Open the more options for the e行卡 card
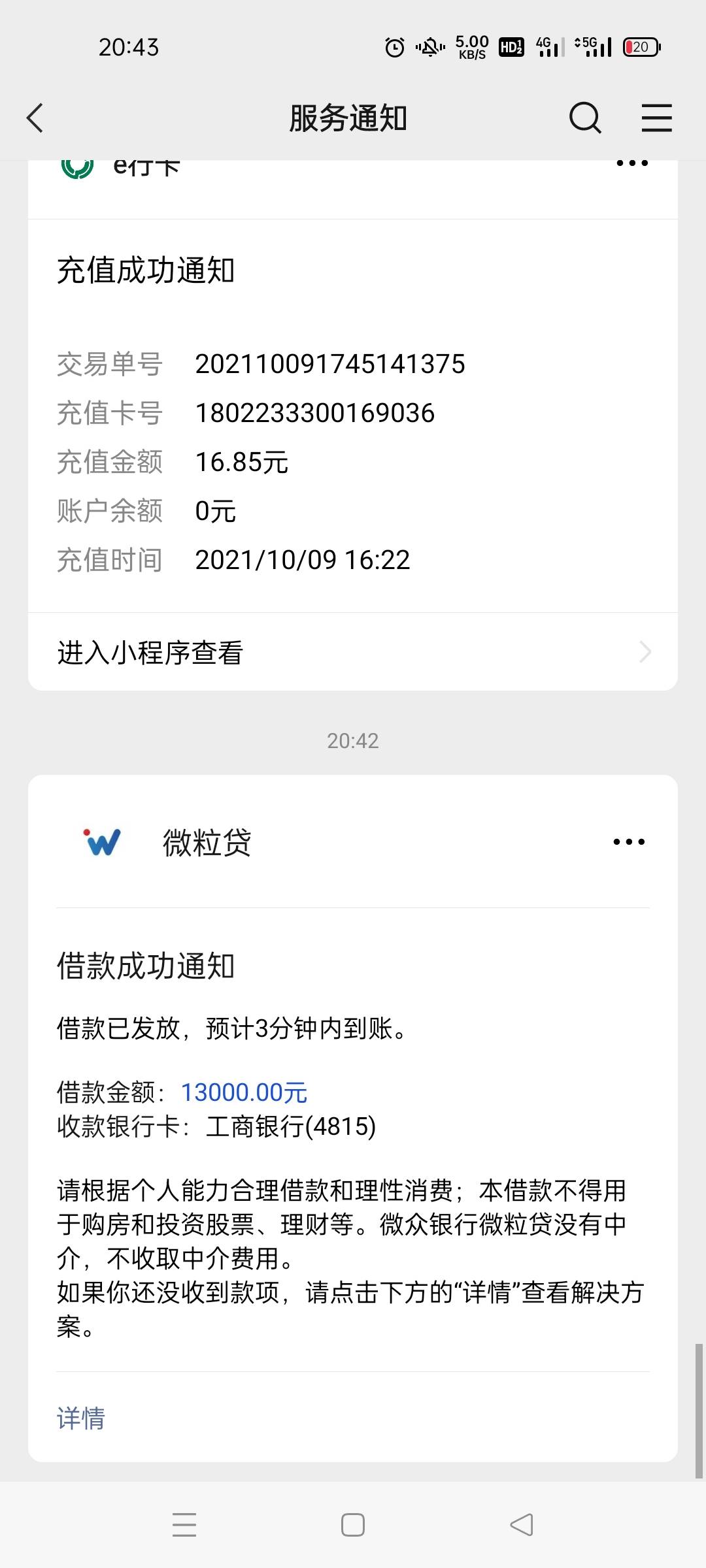The width and height of the screenshot is (706, 1568). point(632,163)
